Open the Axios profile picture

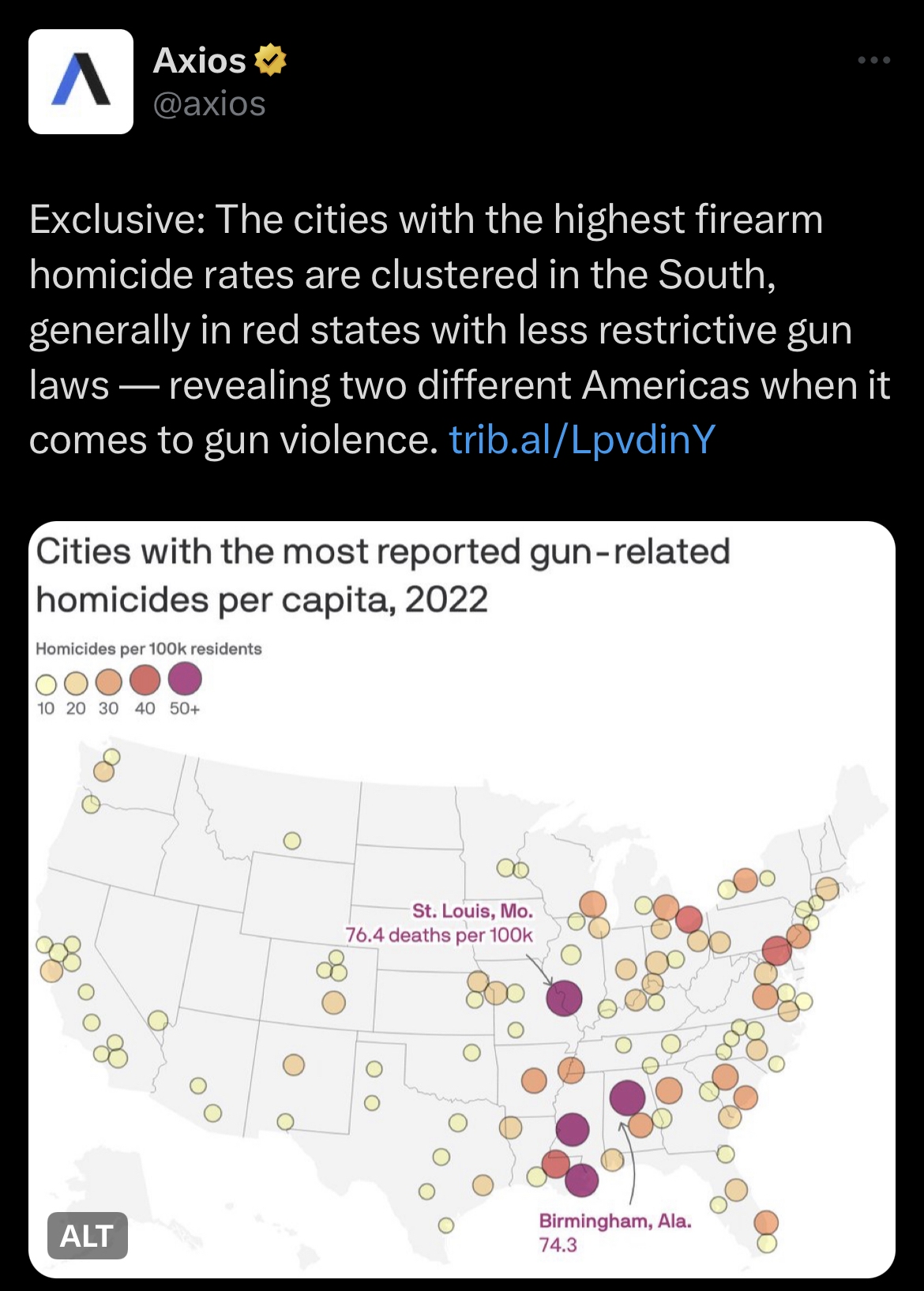tap(81, 81)
